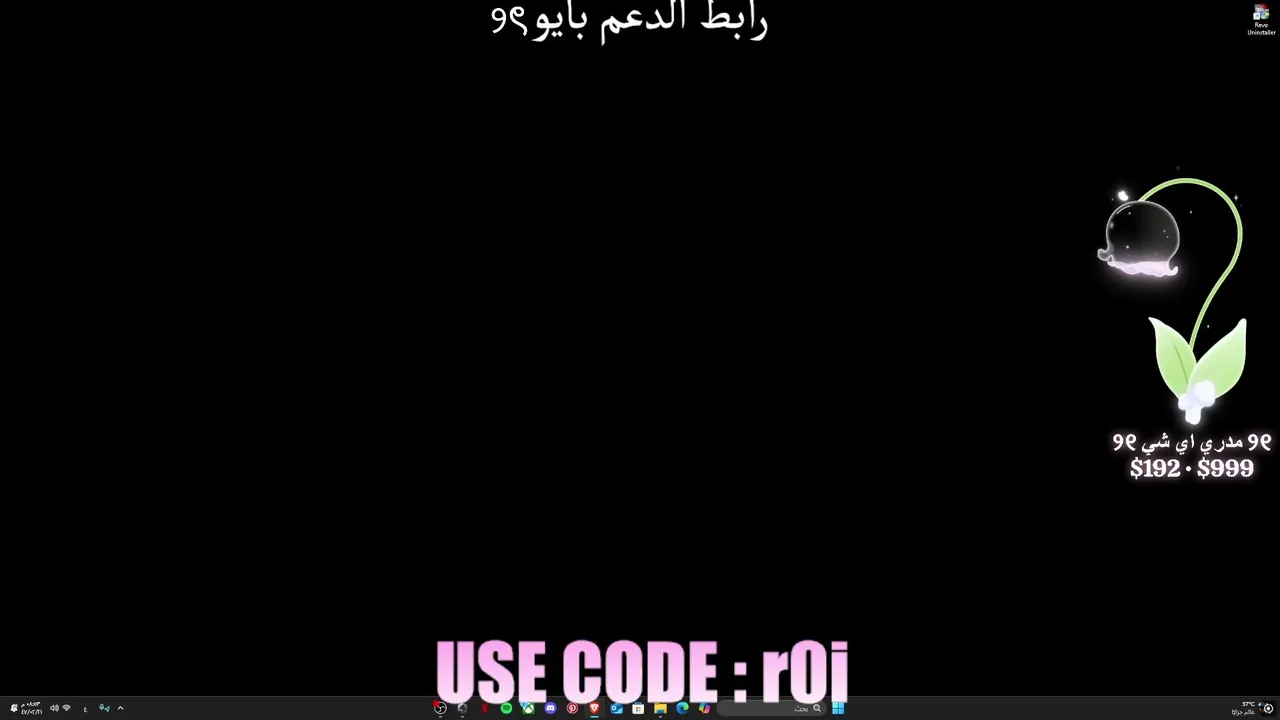Launch Microsoft Edge
This screenshot has height=720, width=1280.
point(682,708)
